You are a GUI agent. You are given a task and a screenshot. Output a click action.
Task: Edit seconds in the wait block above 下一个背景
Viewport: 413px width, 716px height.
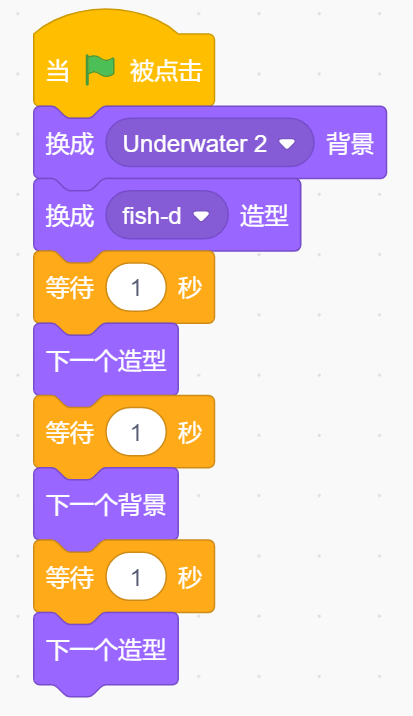[136, 432]
